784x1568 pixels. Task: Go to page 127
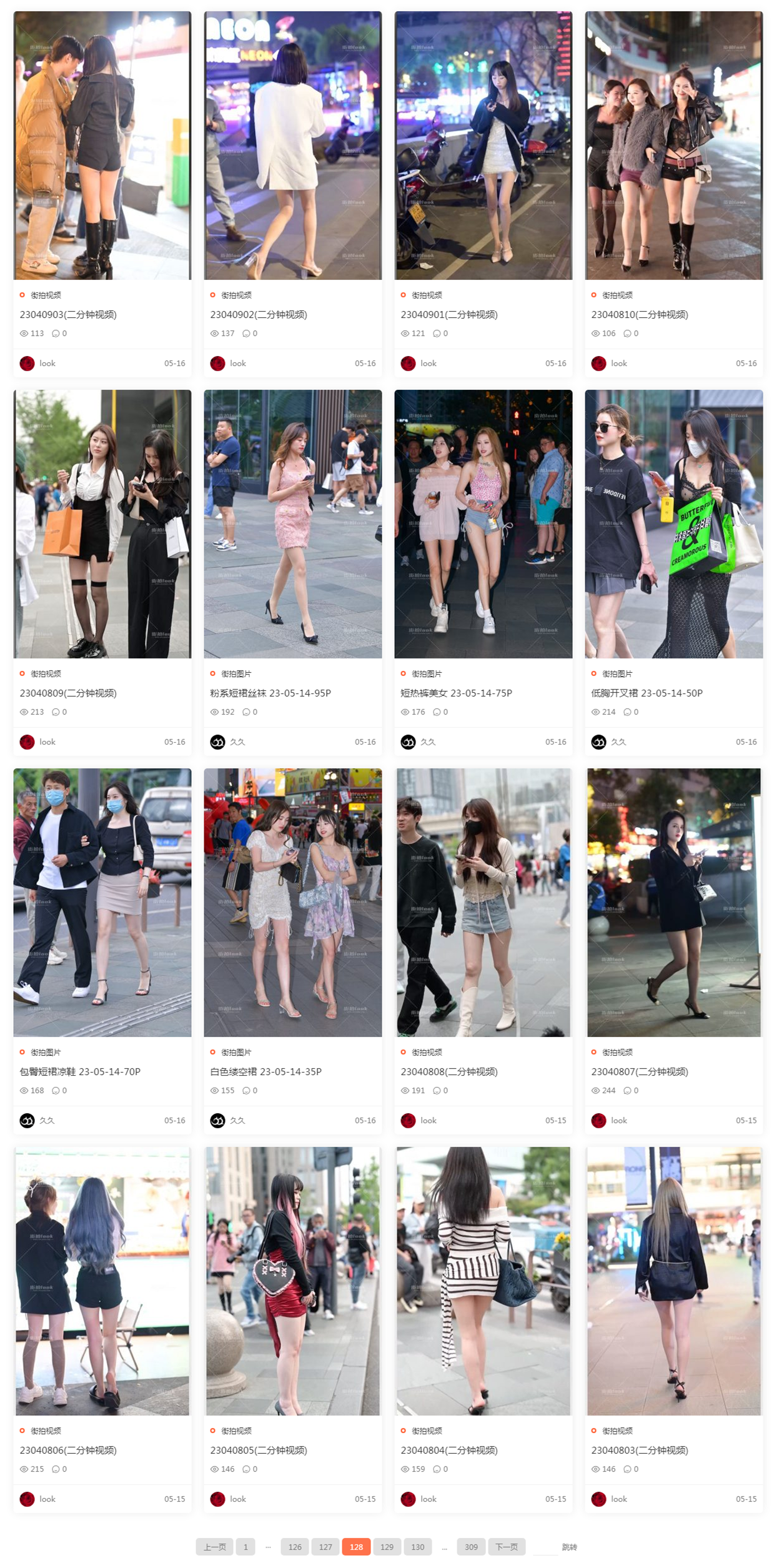325,1547
